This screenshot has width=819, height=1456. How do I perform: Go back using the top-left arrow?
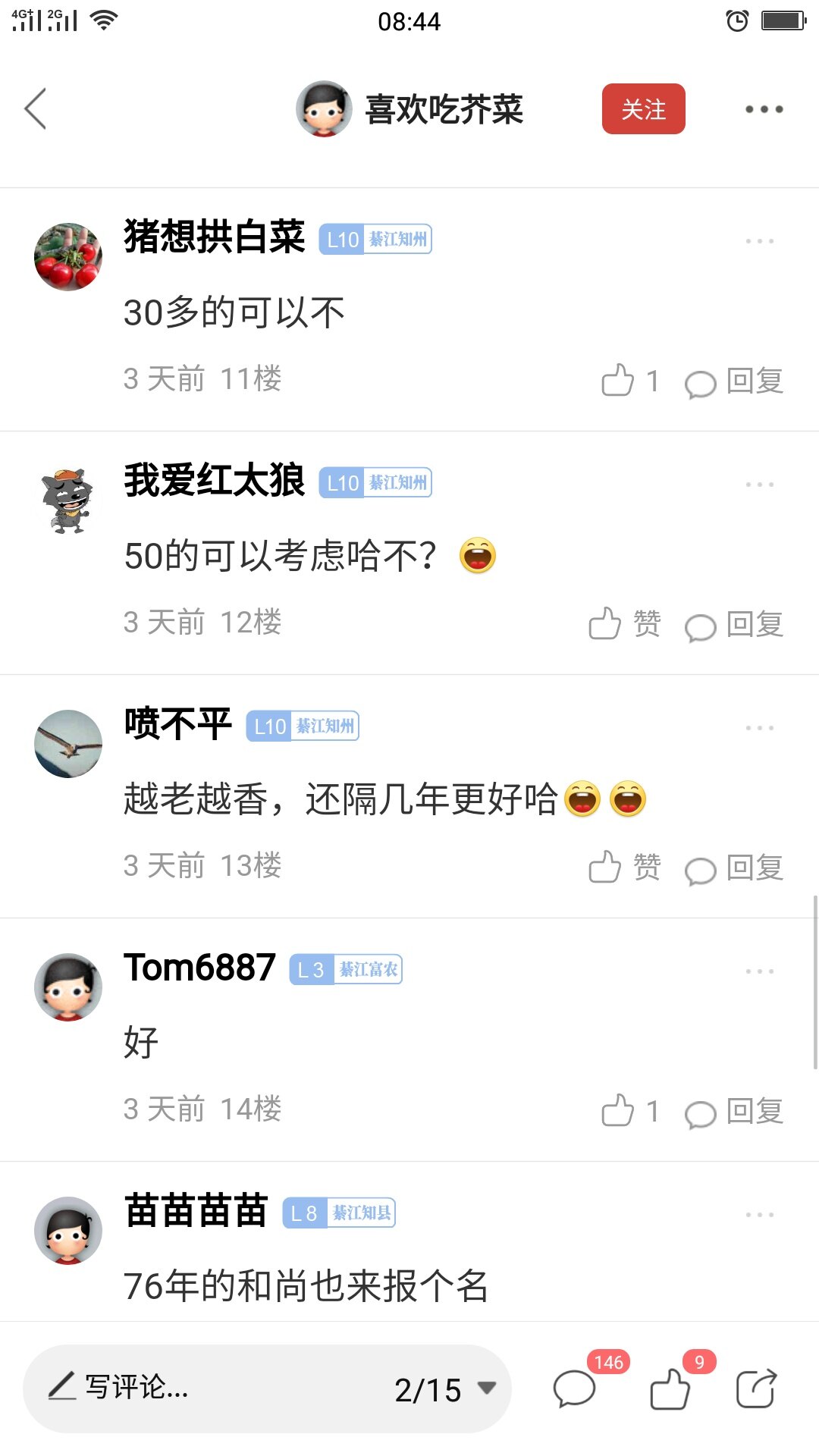[36, 108]
